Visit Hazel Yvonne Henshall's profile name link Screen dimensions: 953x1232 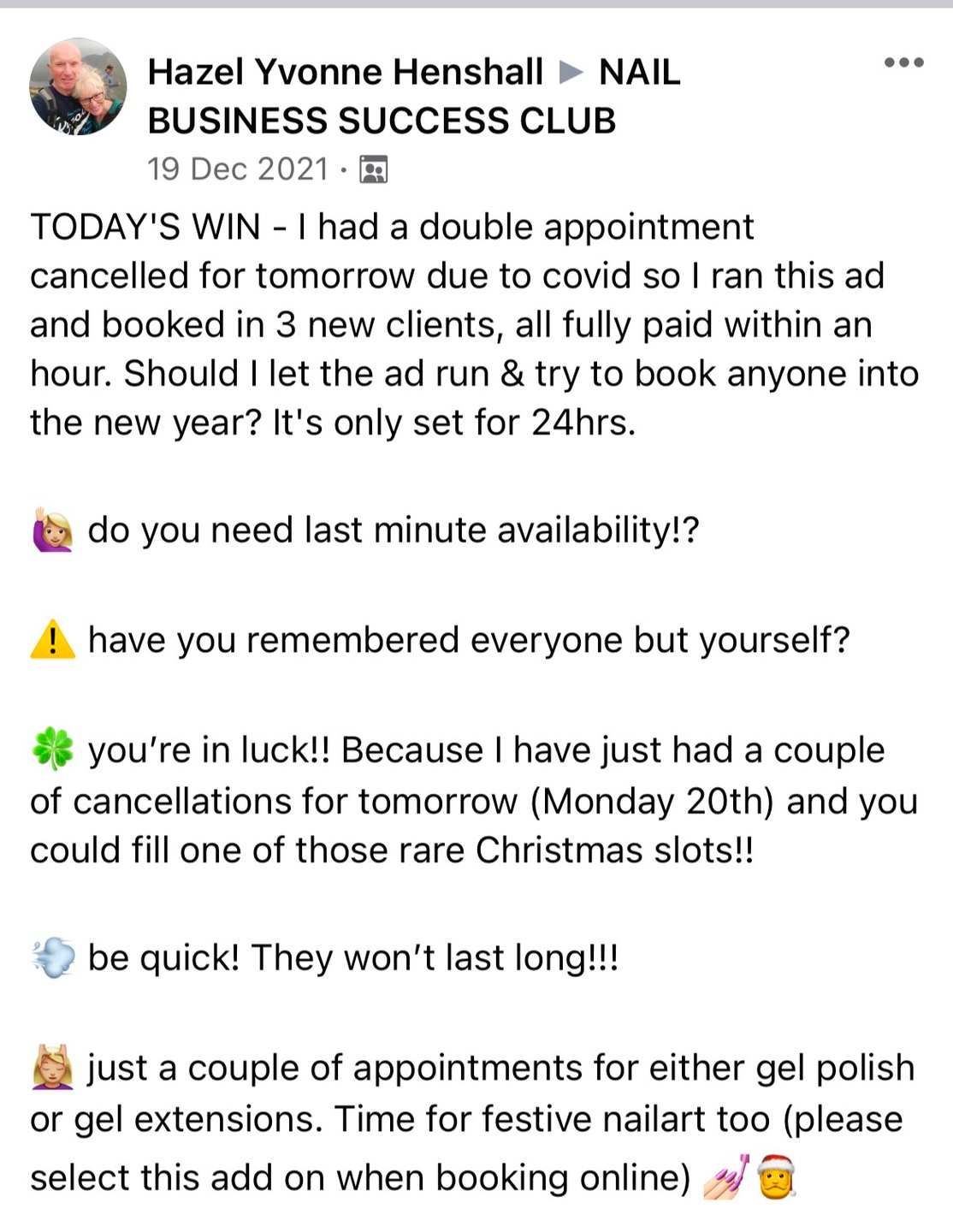click(x=345, y=72)
